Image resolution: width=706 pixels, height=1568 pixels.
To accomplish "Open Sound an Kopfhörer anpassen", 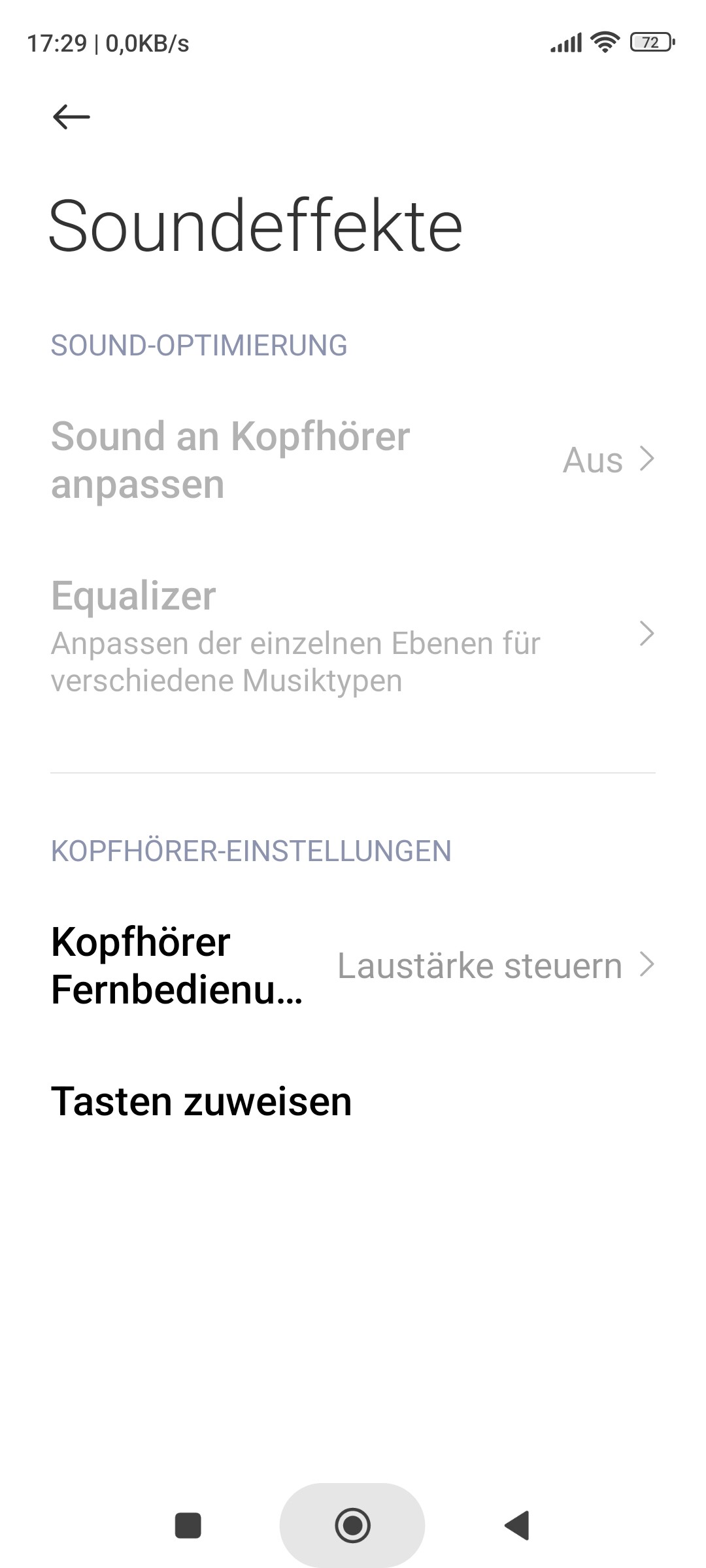I will click(x=353, y=460).
